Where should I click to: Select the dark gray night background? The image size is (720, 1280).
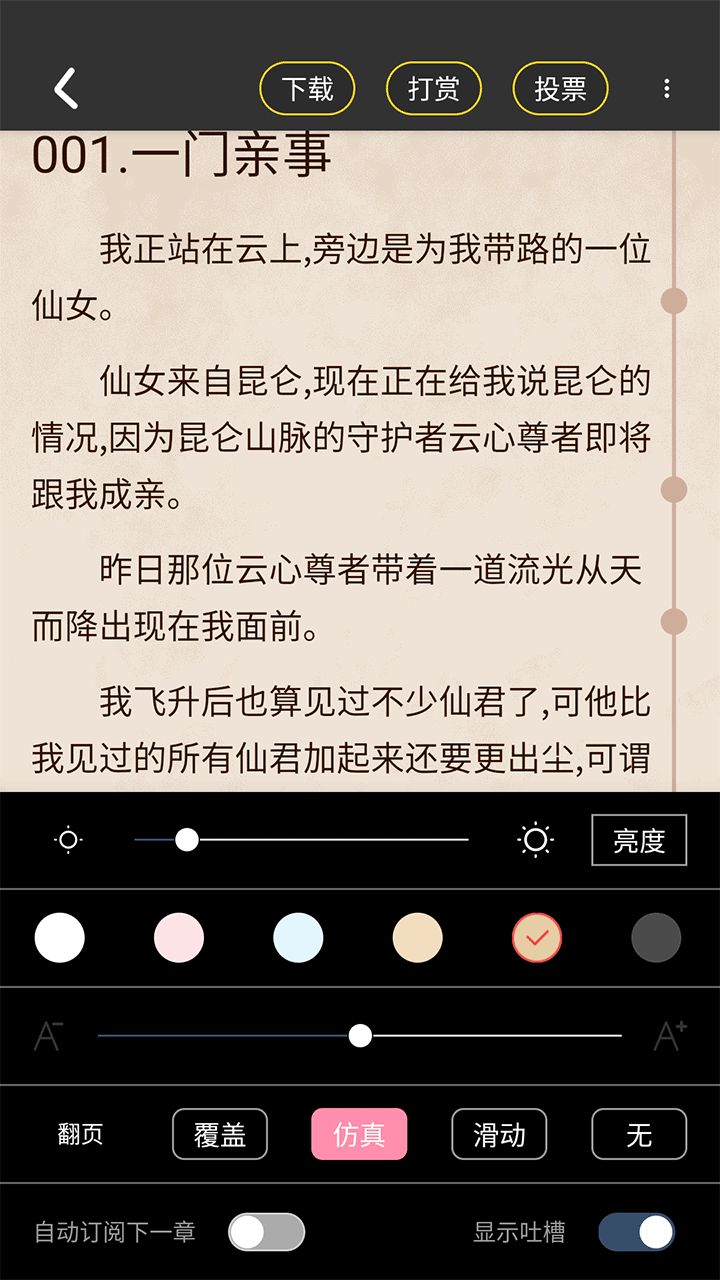tap(656, 938)
